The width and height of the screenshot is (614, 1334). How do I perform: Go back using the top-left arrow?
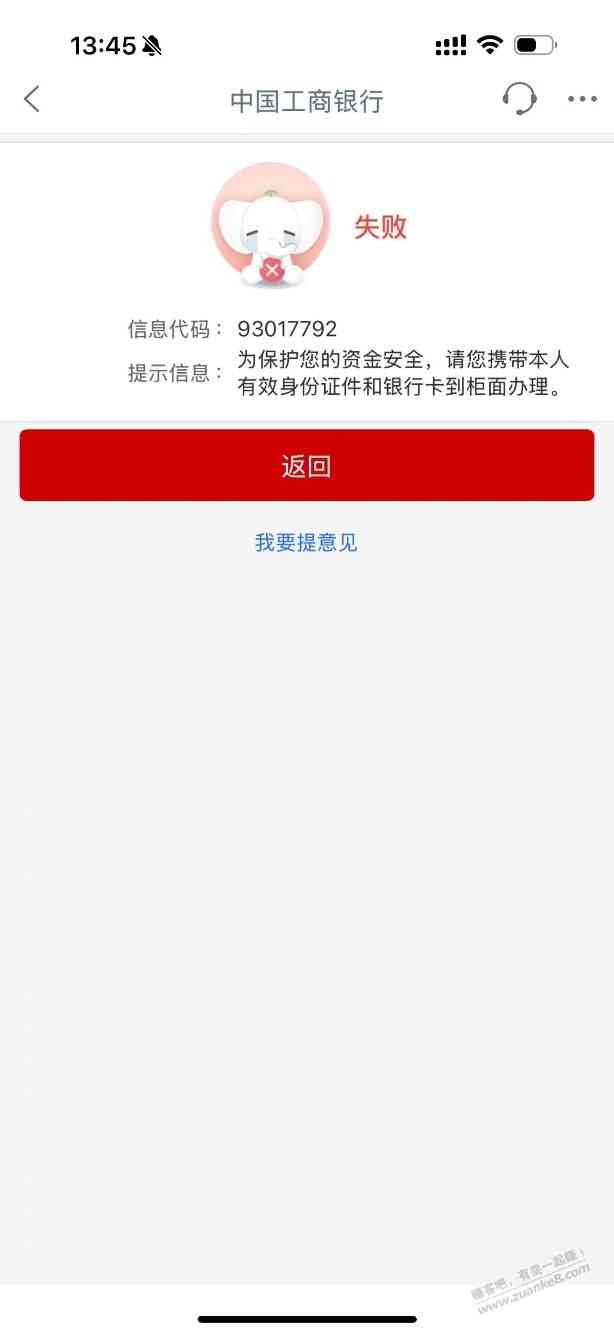32,99
